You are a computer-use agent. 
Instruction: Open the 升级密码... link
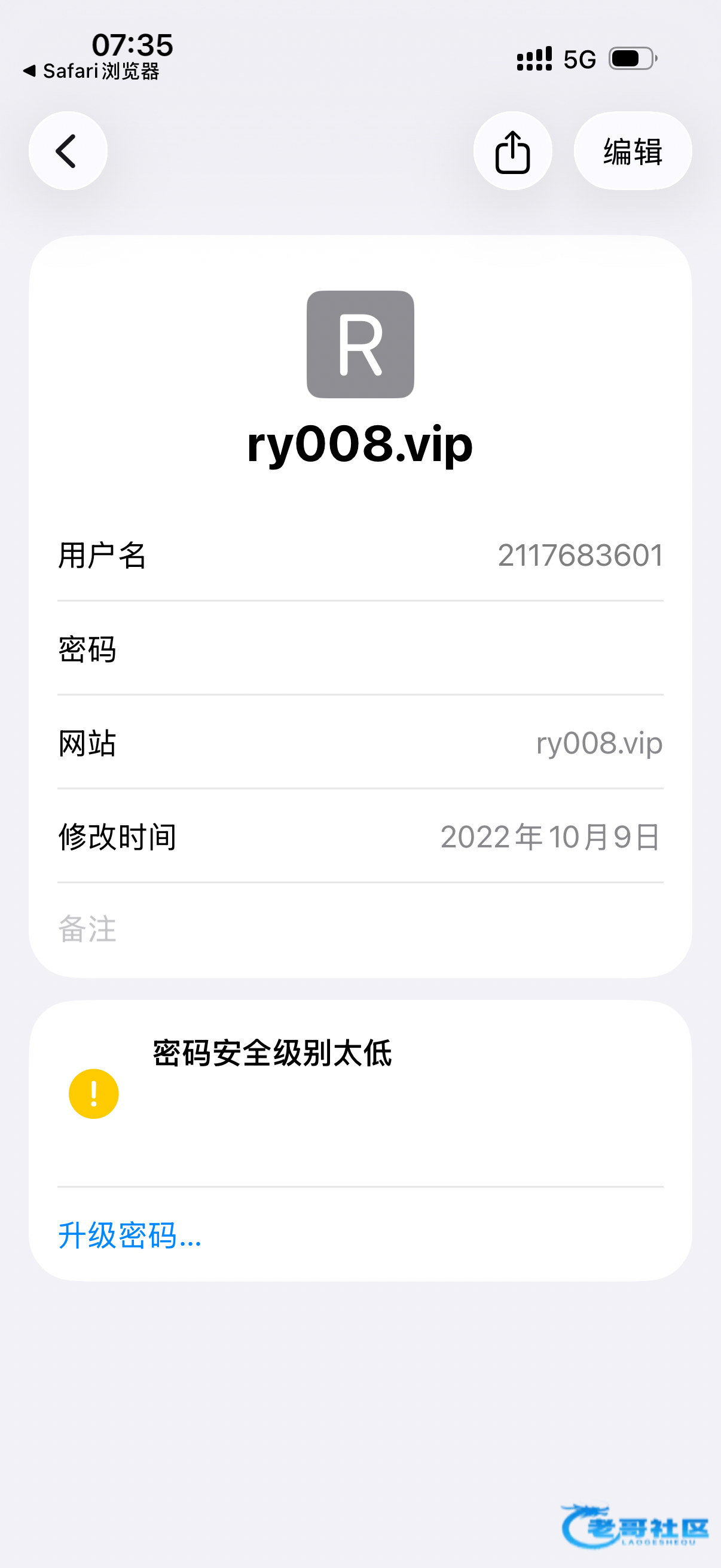[x=130, y=1235]
